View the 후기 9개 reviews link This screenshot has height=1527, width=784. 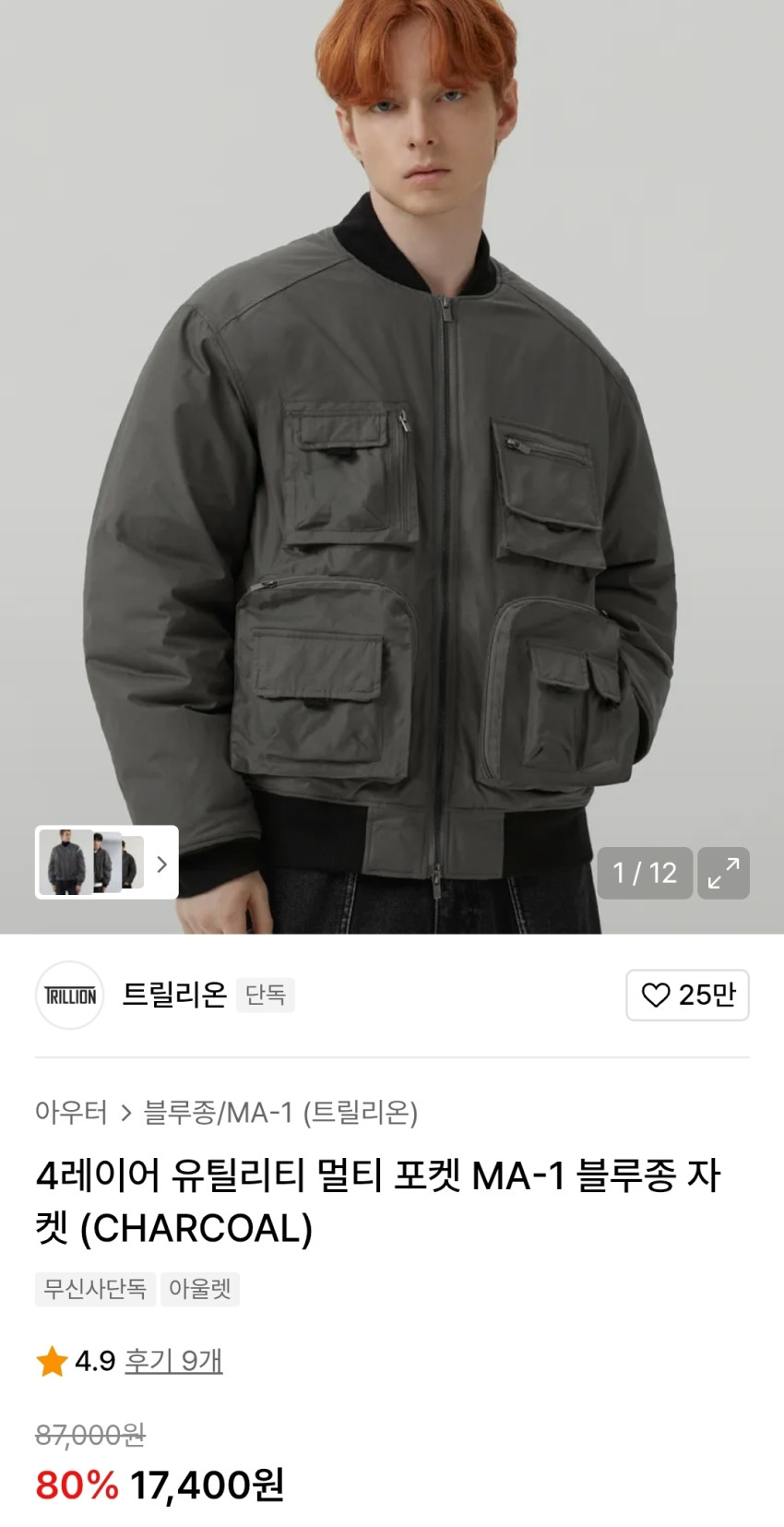point(173,1361)
